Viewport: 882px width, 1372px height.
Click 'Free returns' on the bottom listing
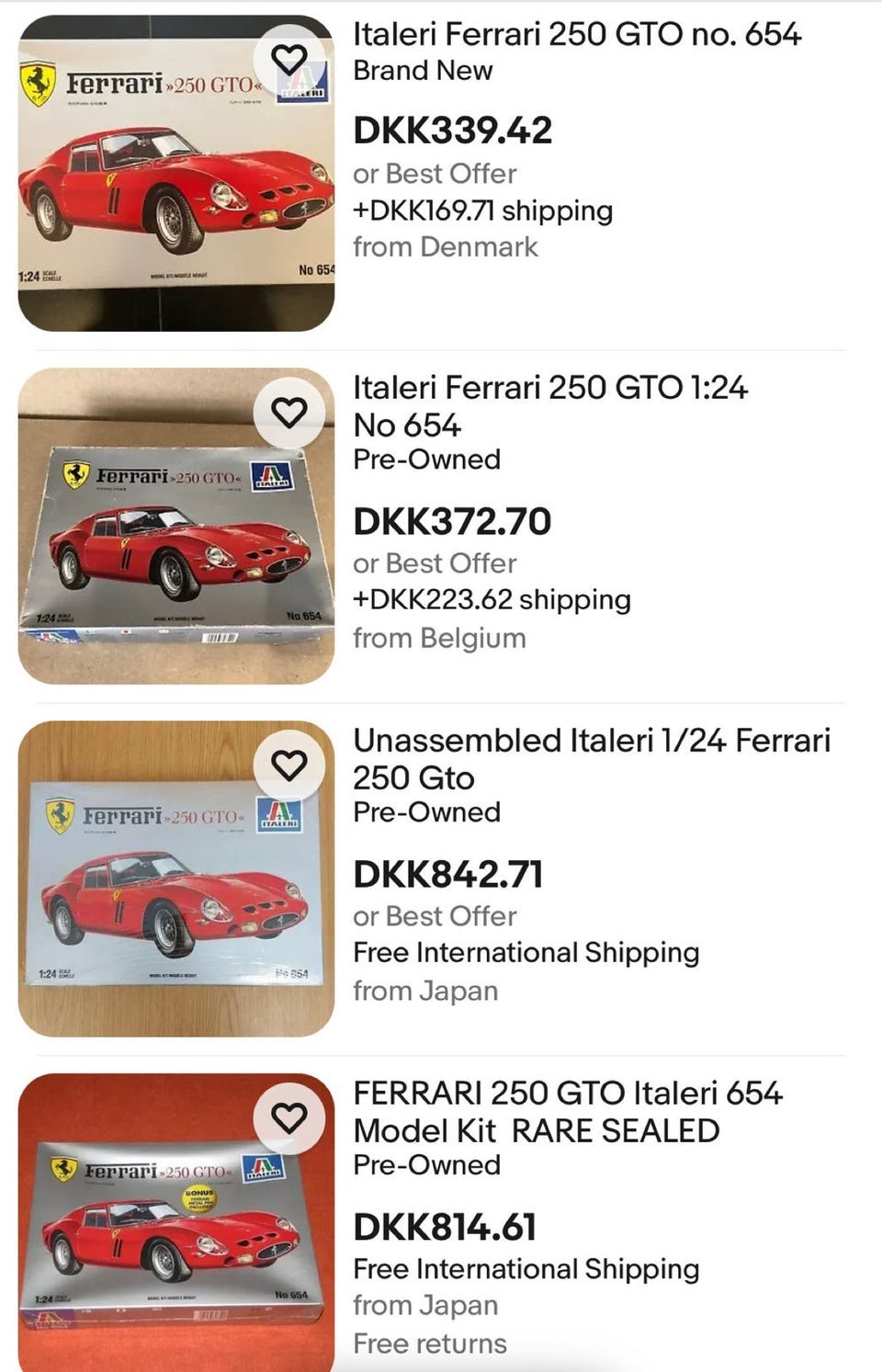point(428,1343)
